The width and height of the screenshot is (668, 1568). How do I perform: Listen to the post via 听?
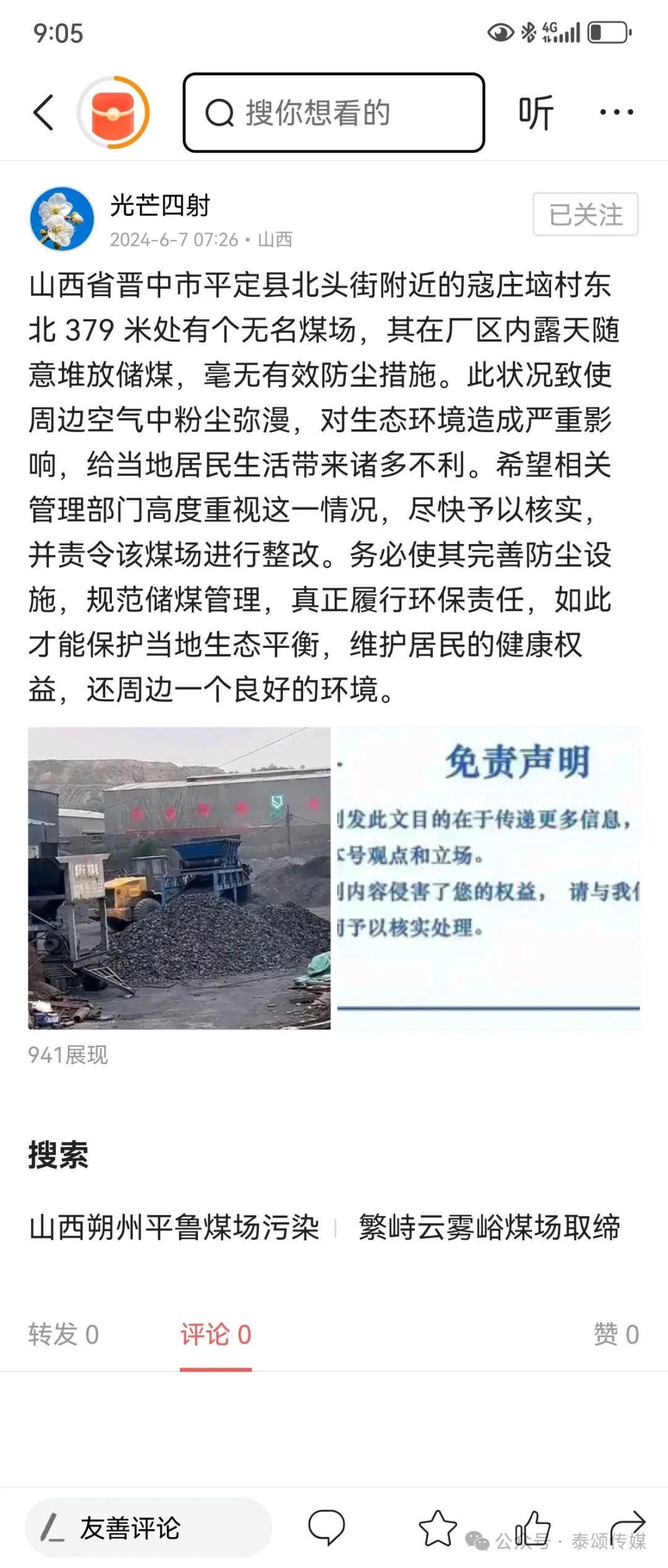(x=535, y=113)
